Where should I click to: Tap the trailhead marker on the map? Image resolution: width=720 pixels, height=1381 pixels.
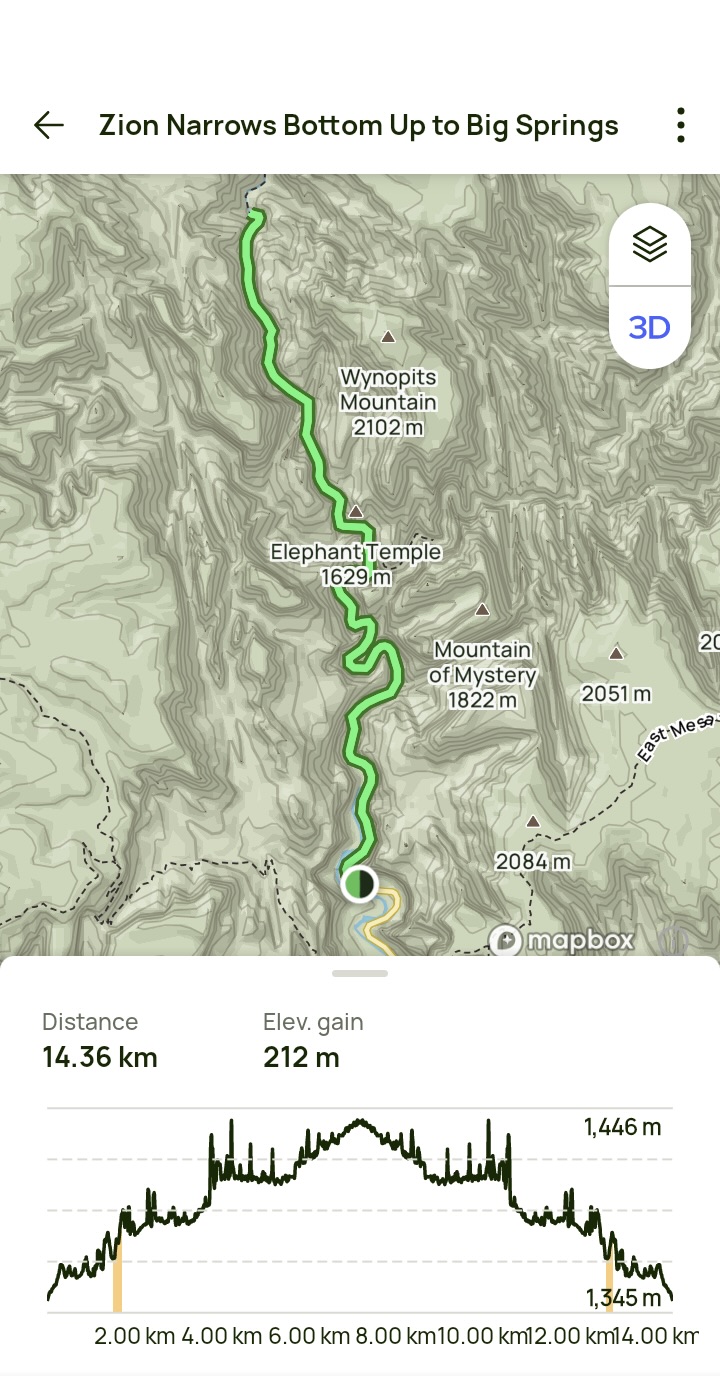tap(358, 884)
